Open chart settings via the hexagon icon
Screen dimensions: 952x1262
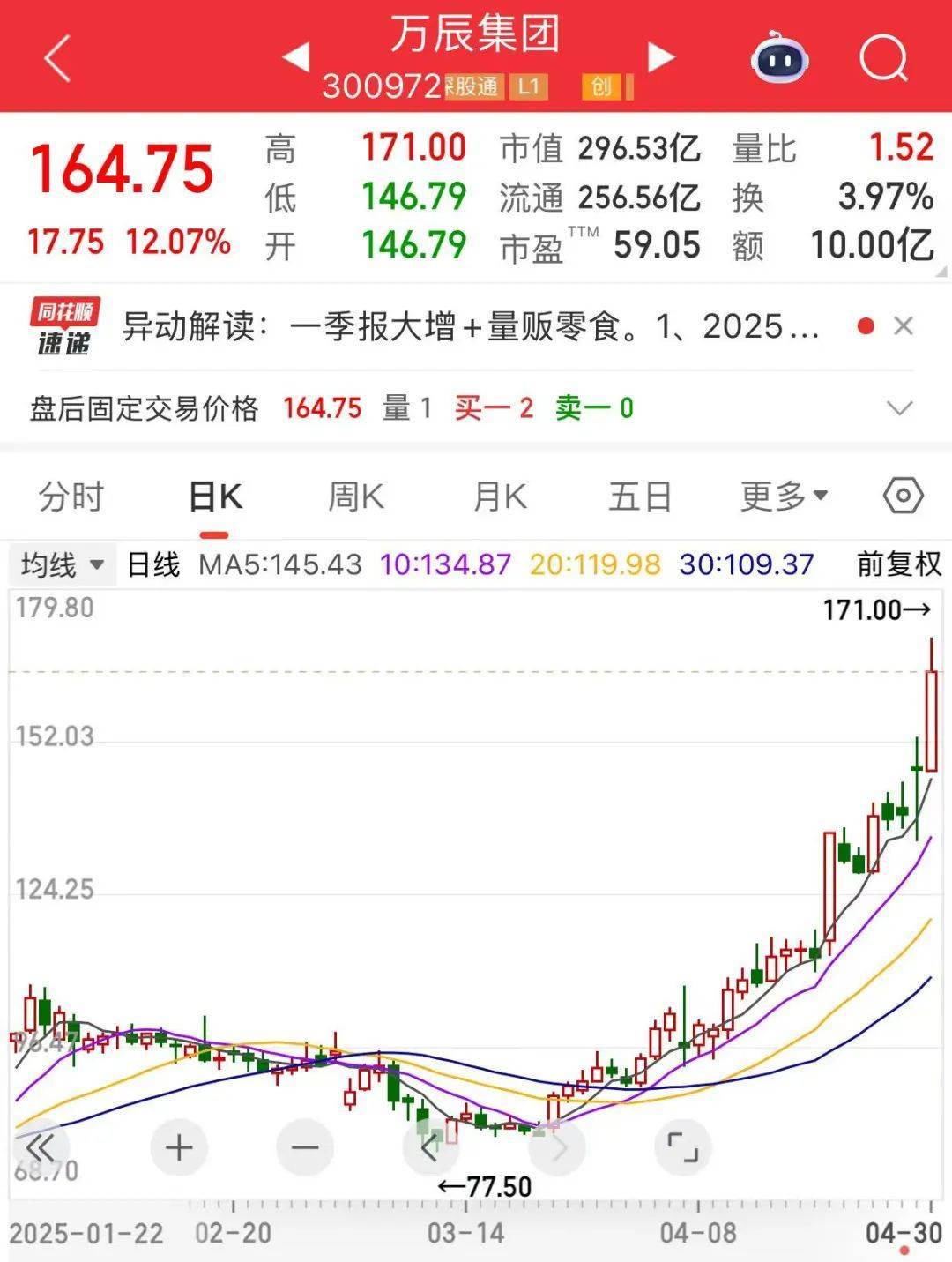(x=902, y=497)
